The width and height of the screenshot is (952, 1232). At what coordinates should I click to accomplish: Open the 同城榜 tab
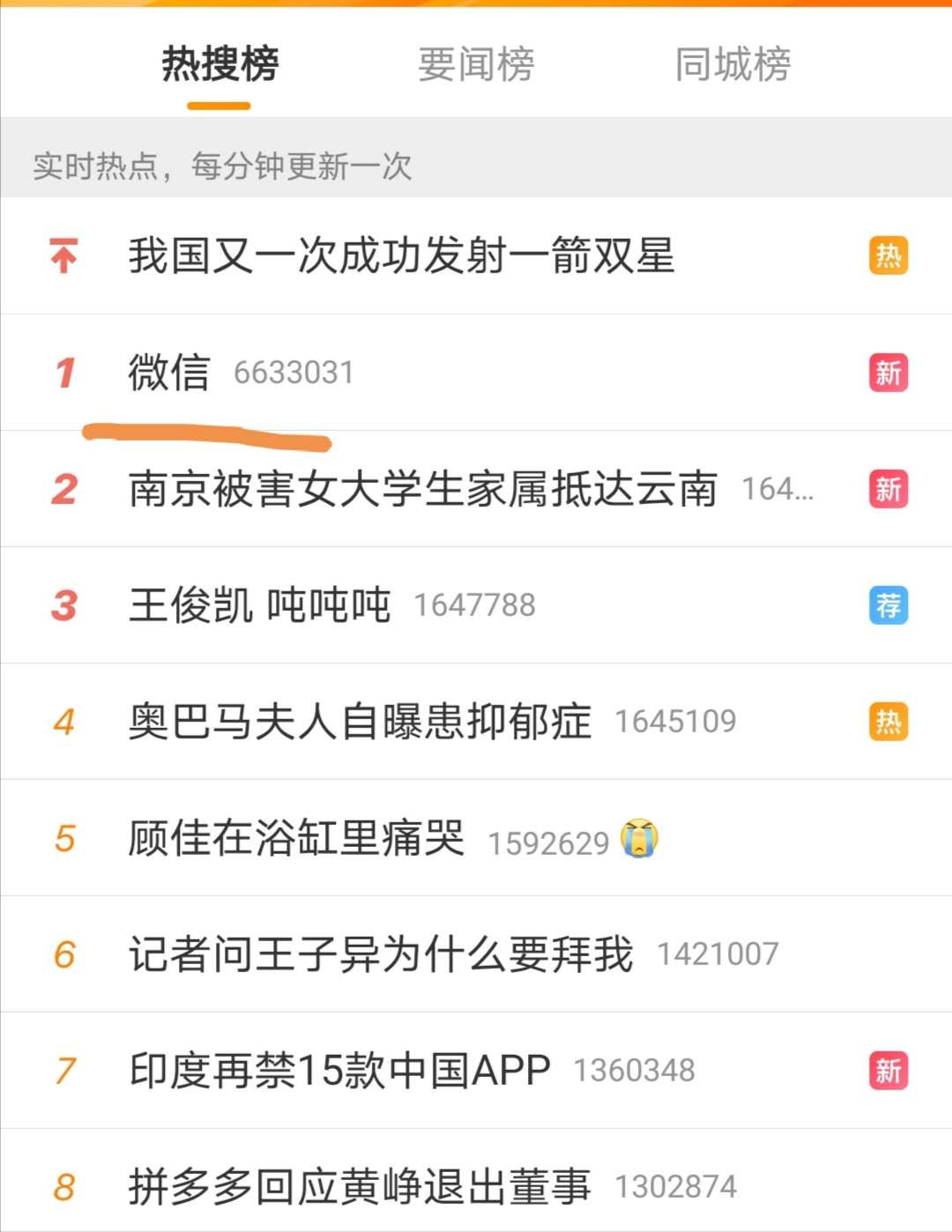coord(733,64)
